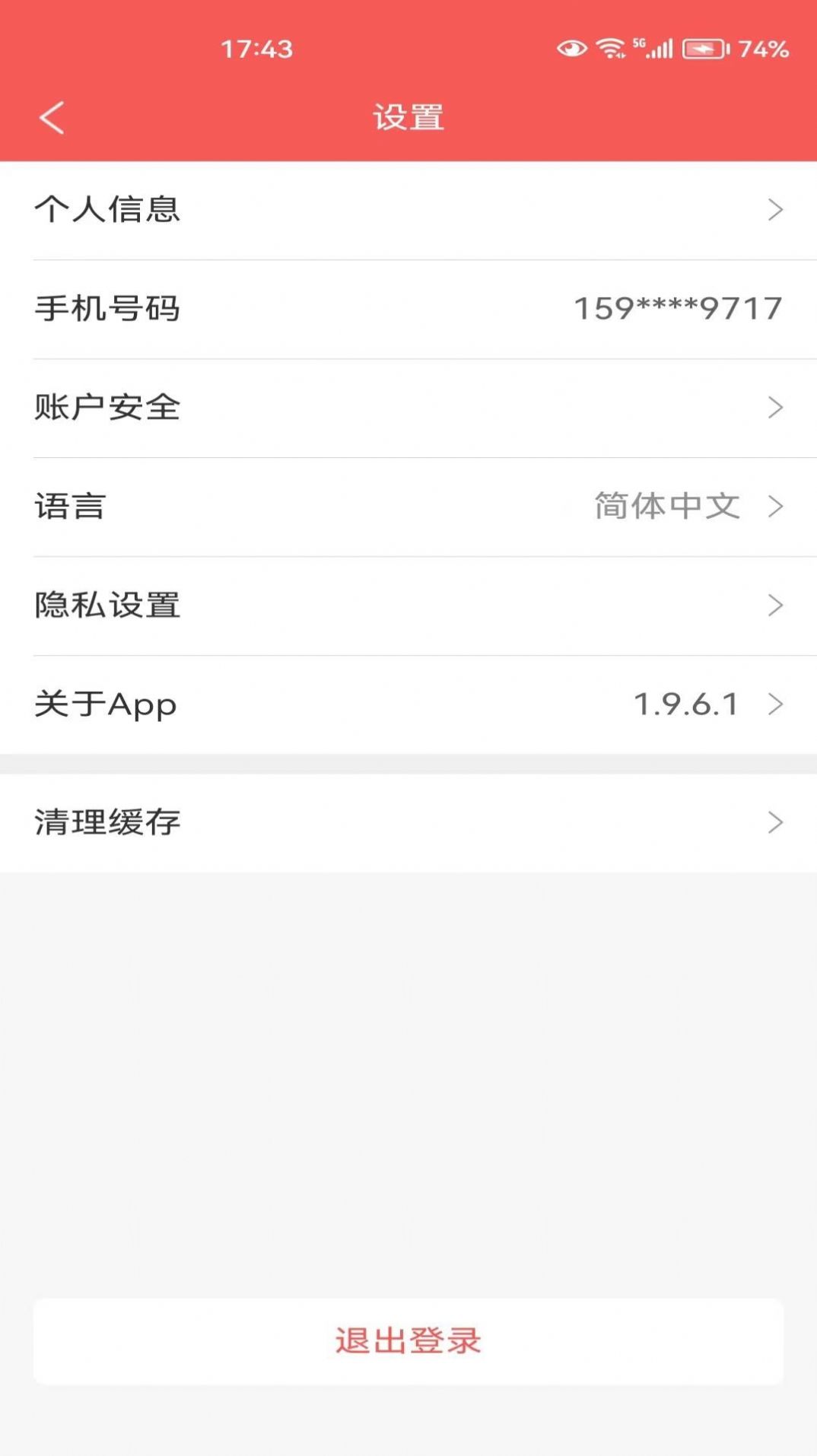Tap the 设置 title in the header
The width and height of the screenshot is (817, 1456).
408,116
